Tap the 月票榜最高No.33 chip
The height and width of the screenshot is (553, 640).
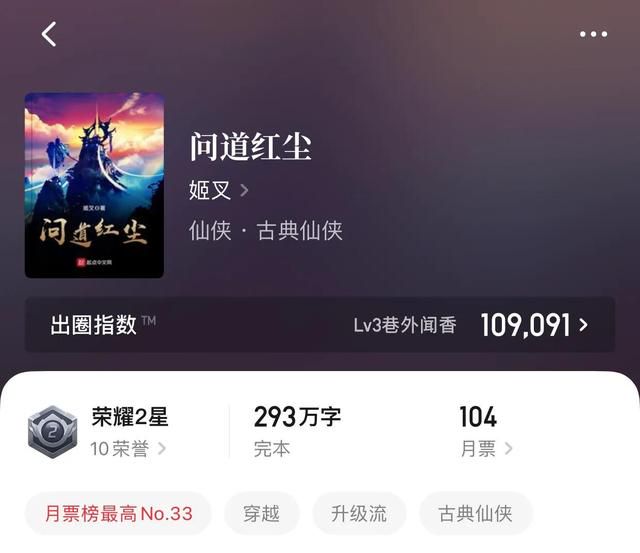coord(118,514)
